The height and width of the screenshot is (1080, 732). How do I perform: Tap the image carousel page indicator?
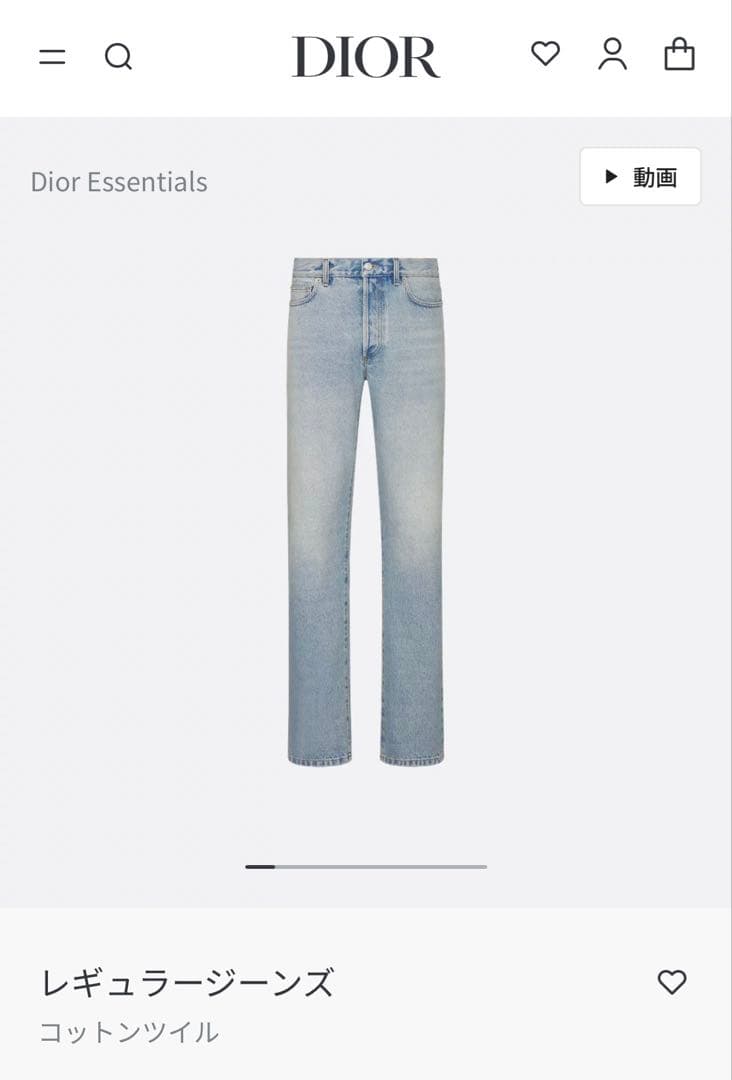[366, 866]
